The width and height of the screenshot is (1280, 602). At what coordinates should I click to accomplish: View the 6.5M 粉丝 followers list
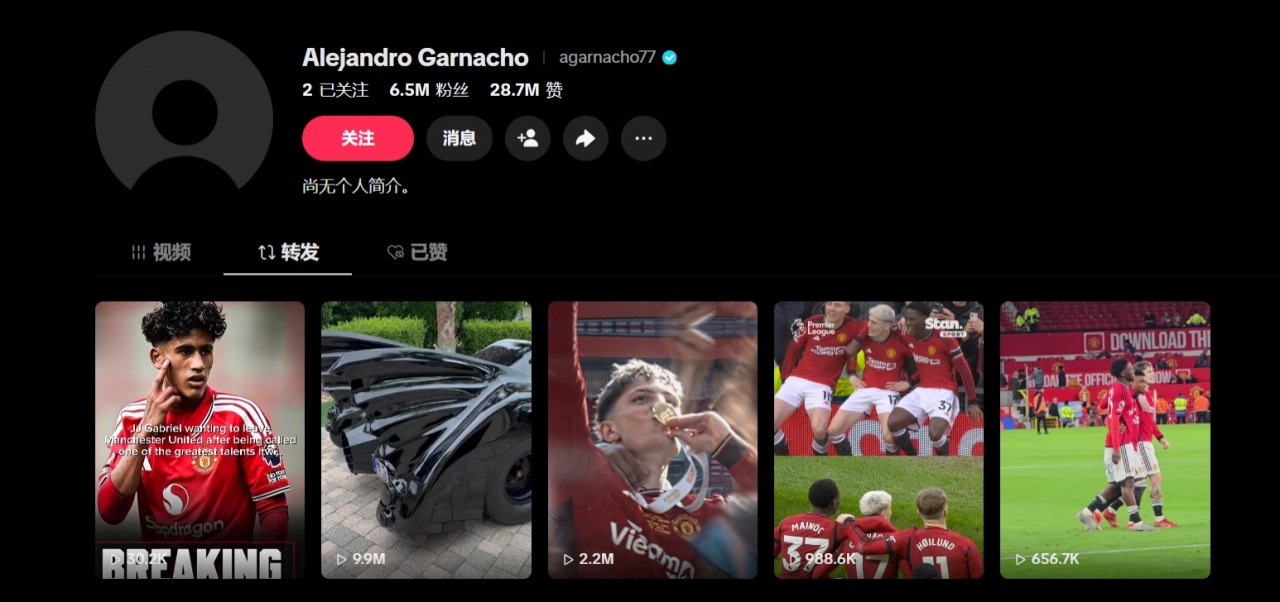pos(429,90)
